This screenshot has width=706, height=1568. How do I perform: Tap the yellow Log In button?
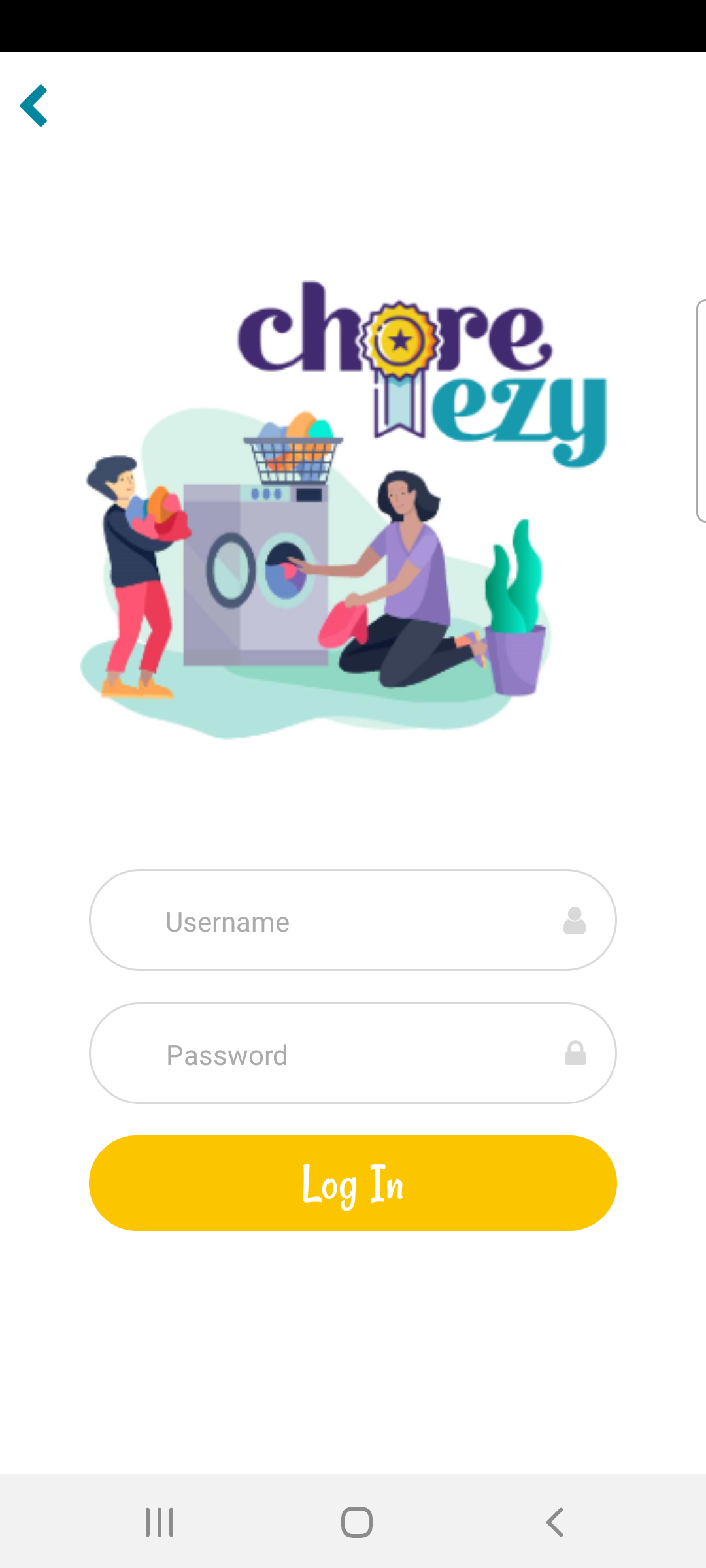point(353,1183)
